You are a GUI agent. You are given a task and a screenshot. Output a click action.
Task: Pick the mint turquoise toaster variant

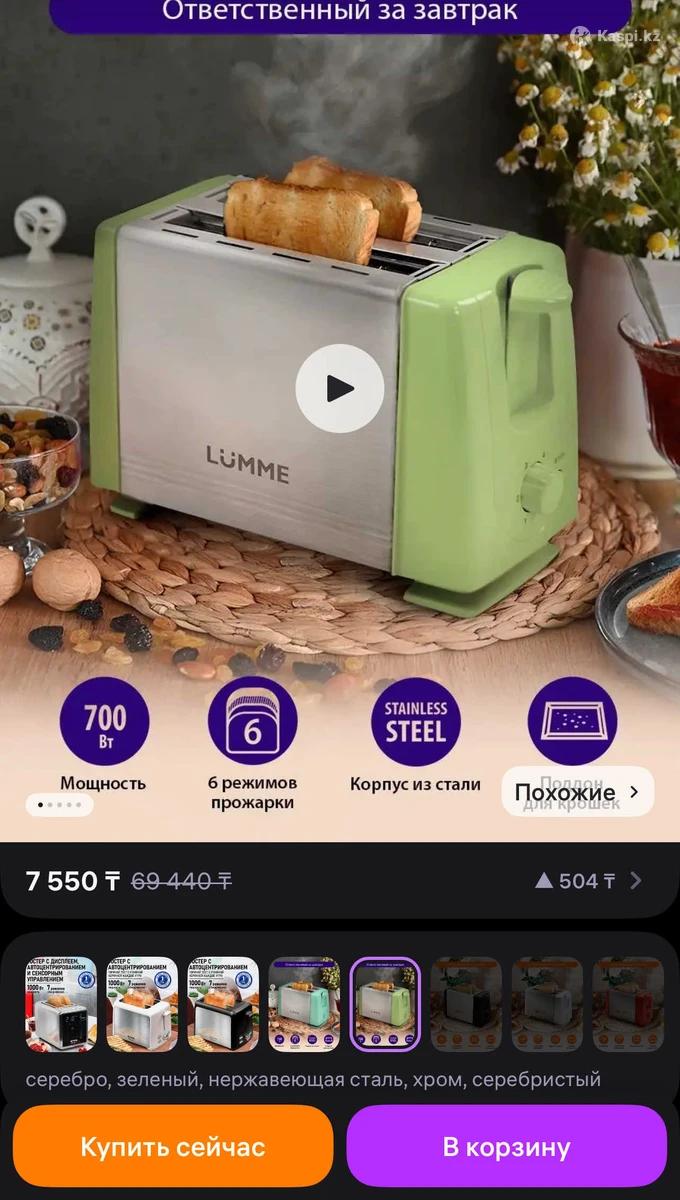[304, 1004]
